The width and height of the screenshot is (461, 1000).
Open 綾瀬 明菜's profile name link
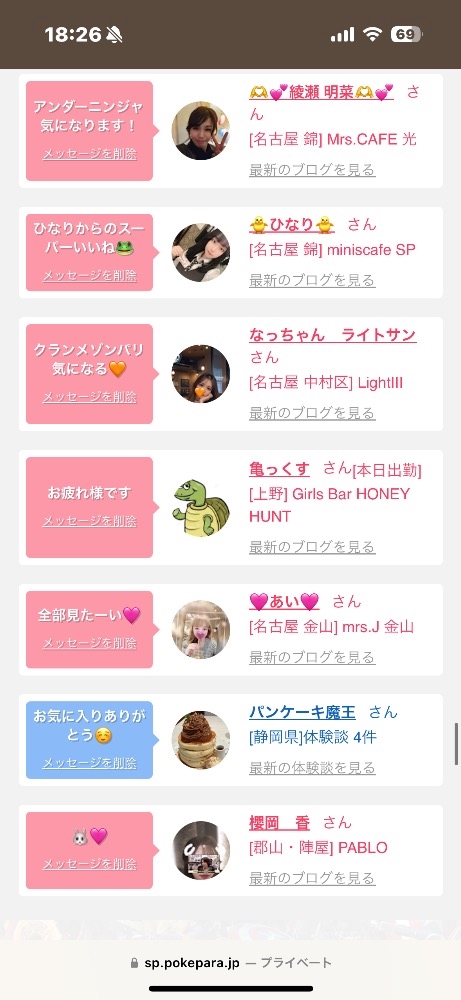(321, 93)
